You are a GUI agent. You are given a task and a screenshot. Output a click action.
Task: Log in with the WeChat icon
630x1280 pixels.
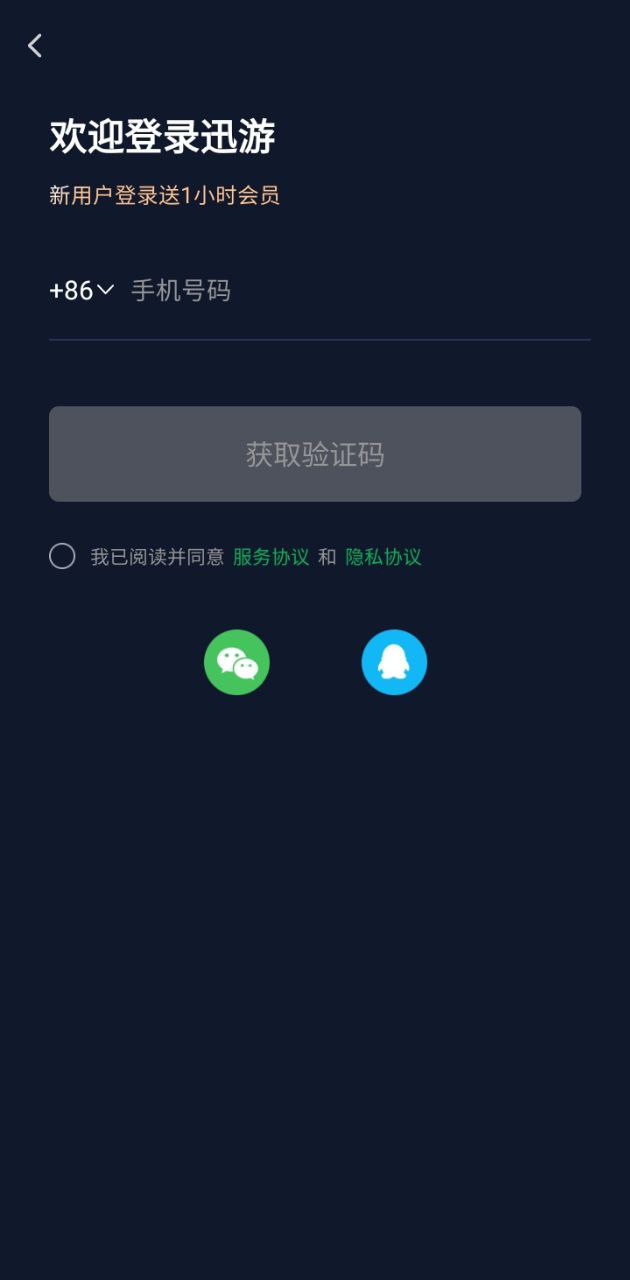(x=237, y=662)
